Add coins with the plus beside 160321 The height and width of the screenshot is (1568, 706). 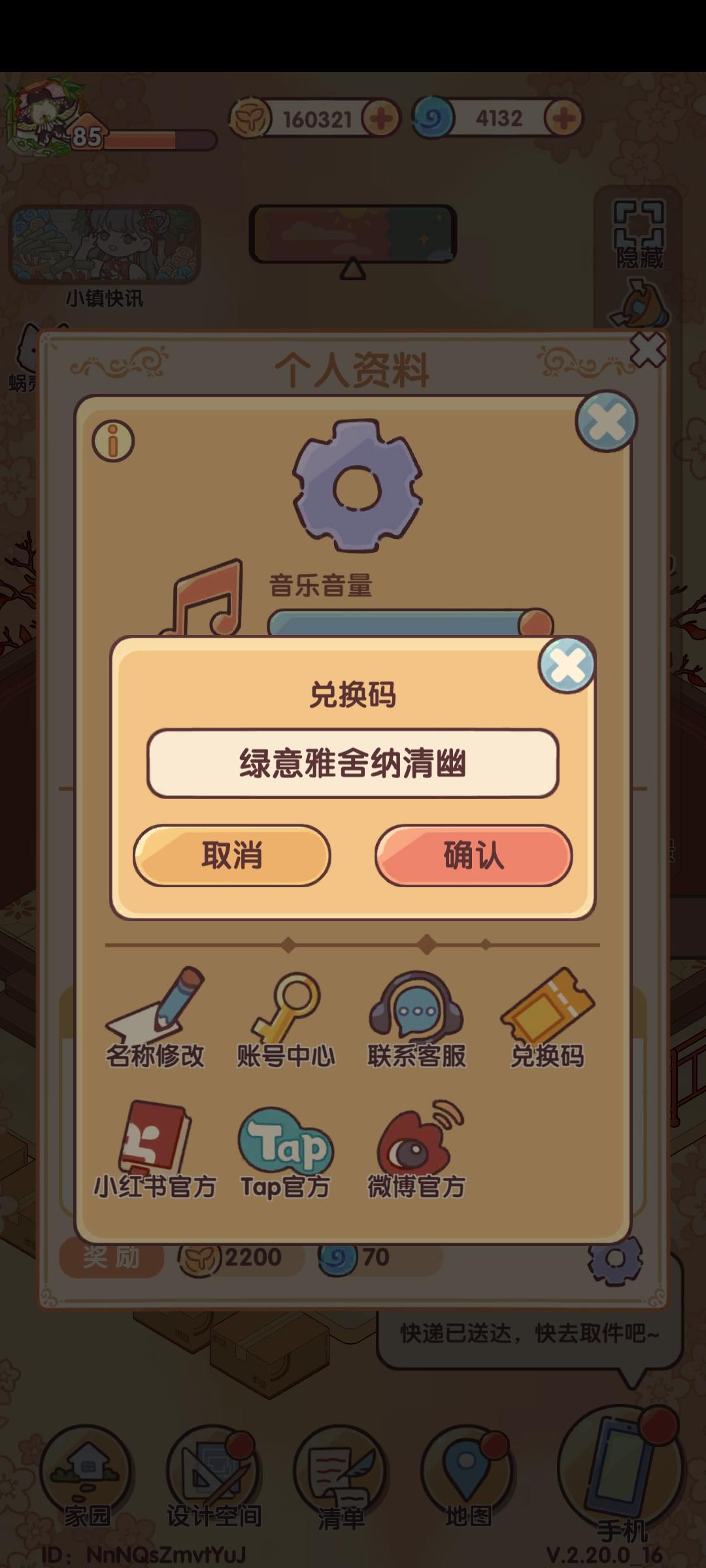pyautogui.click(x=380, y=118)
